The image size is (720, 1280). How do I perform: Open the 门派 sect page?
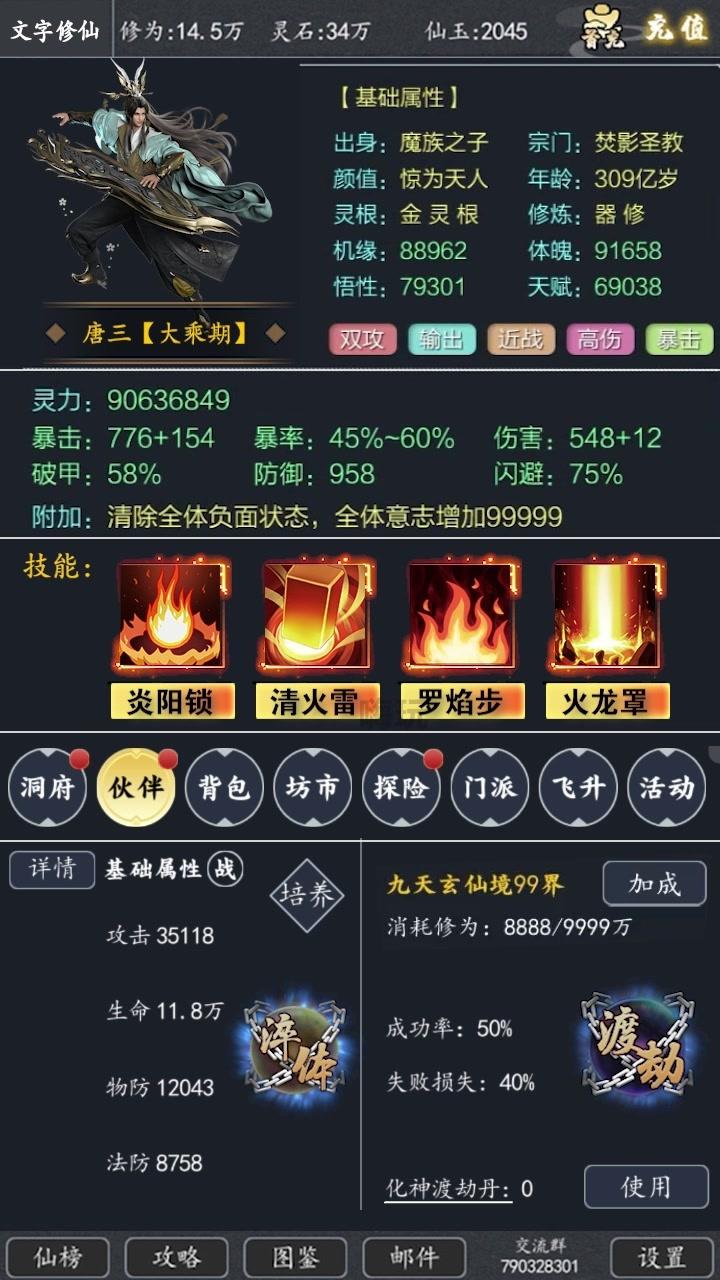click(490, 787)
